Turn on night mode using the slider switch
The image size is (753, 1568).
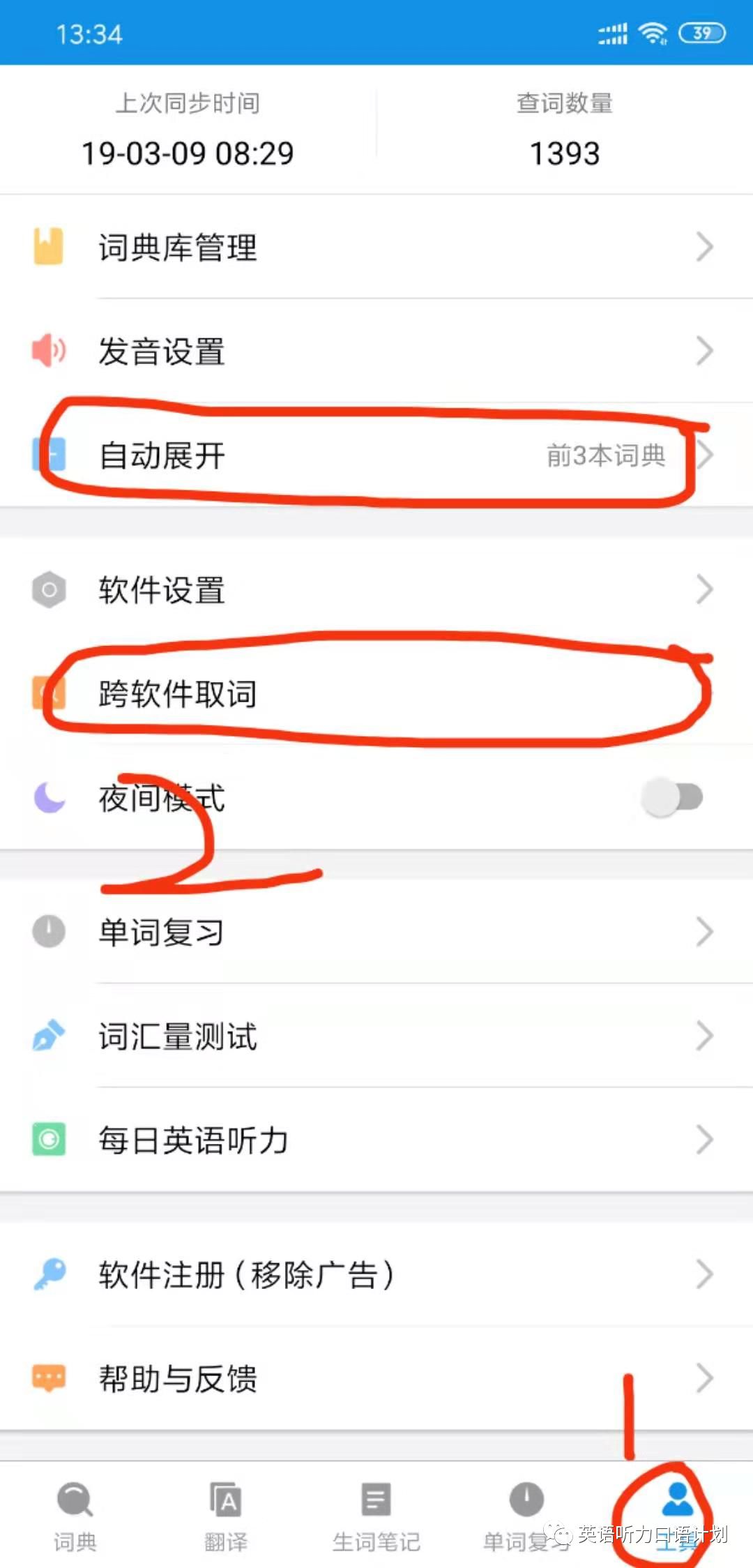coord(671,797)
